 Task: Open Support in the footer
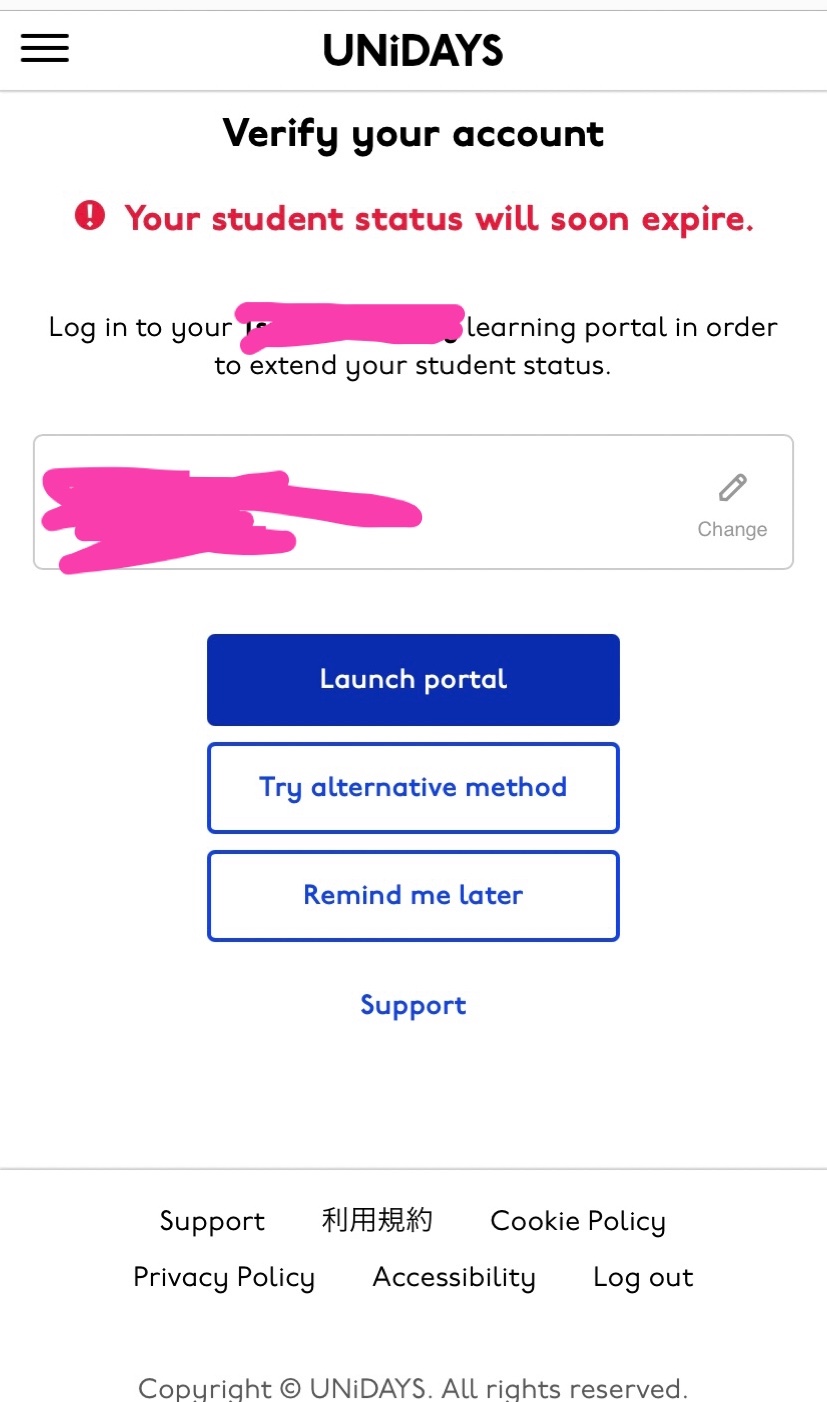coord(212,1221)
